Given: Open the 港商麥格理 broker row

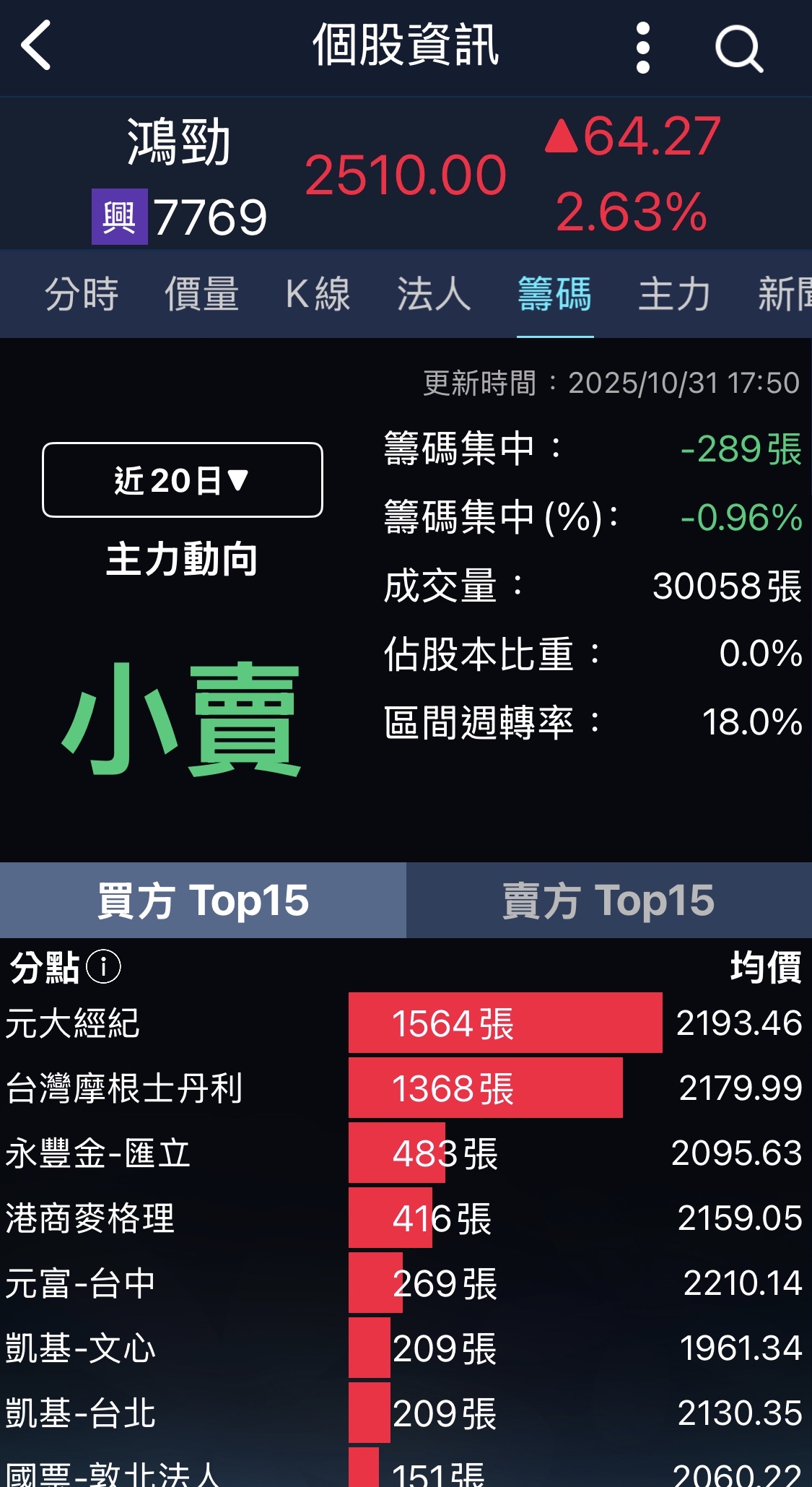Looking at the screenshot, I should [x=406, y=1218].
